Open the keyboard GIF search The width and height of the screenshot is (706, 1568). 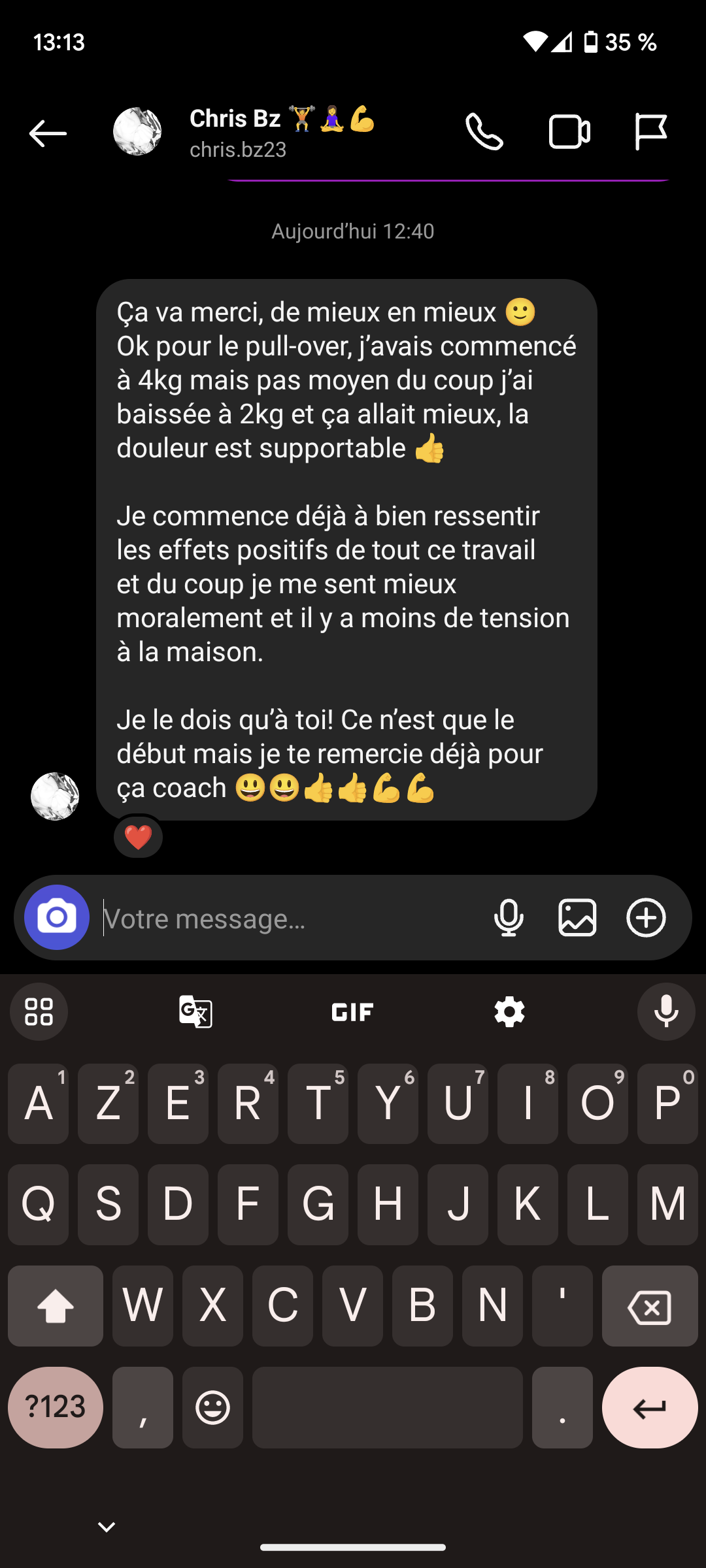tap(352, 1012)
